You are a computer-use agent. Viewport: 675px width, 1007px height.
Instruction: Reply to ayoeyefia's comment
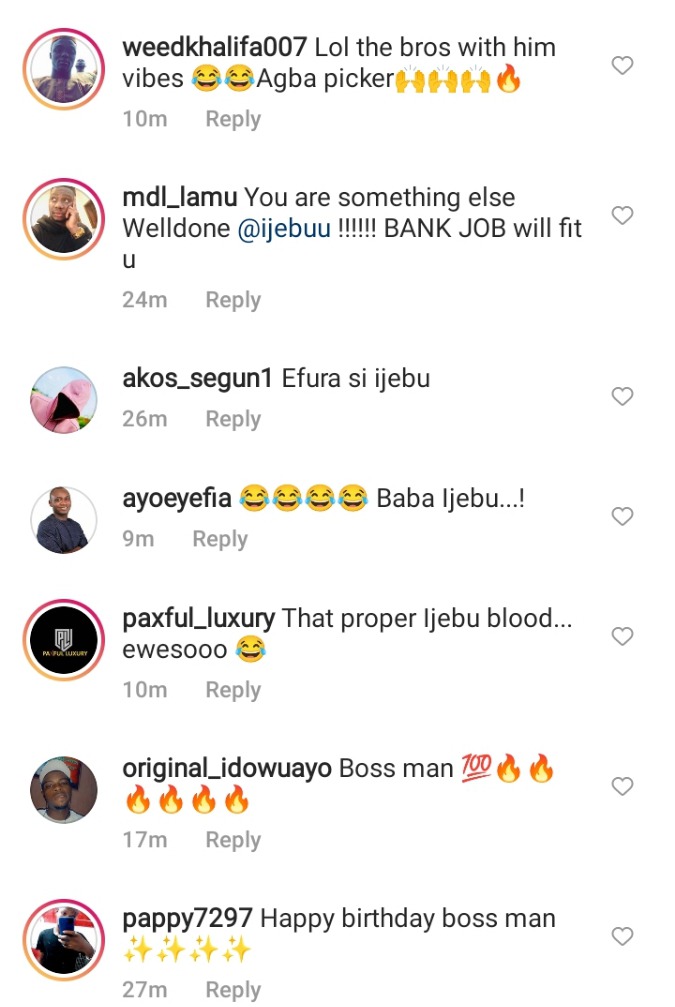tap(219, 539)
